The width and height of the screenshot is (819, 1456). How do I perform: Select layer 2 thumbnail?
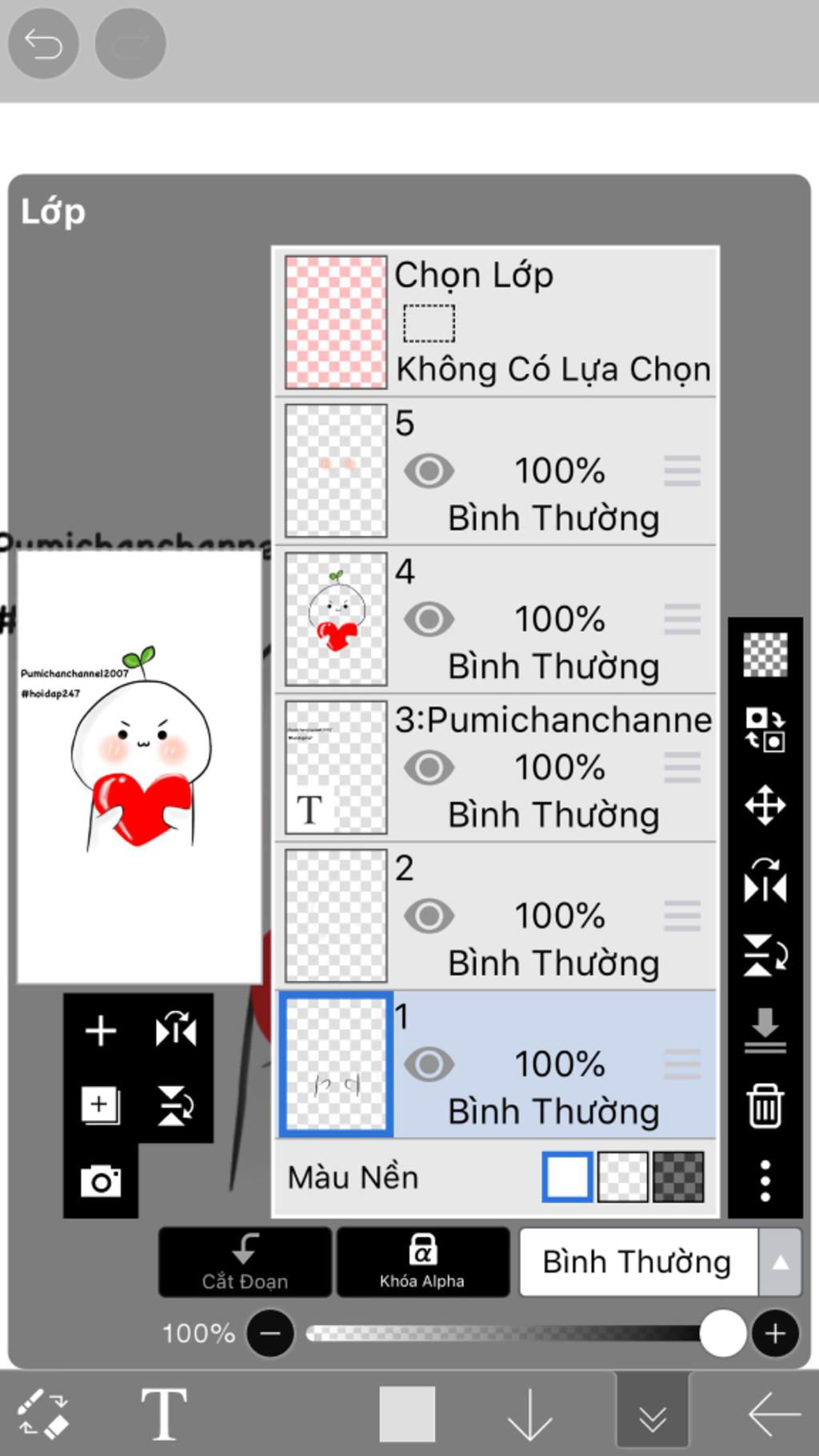click(336, 916)
